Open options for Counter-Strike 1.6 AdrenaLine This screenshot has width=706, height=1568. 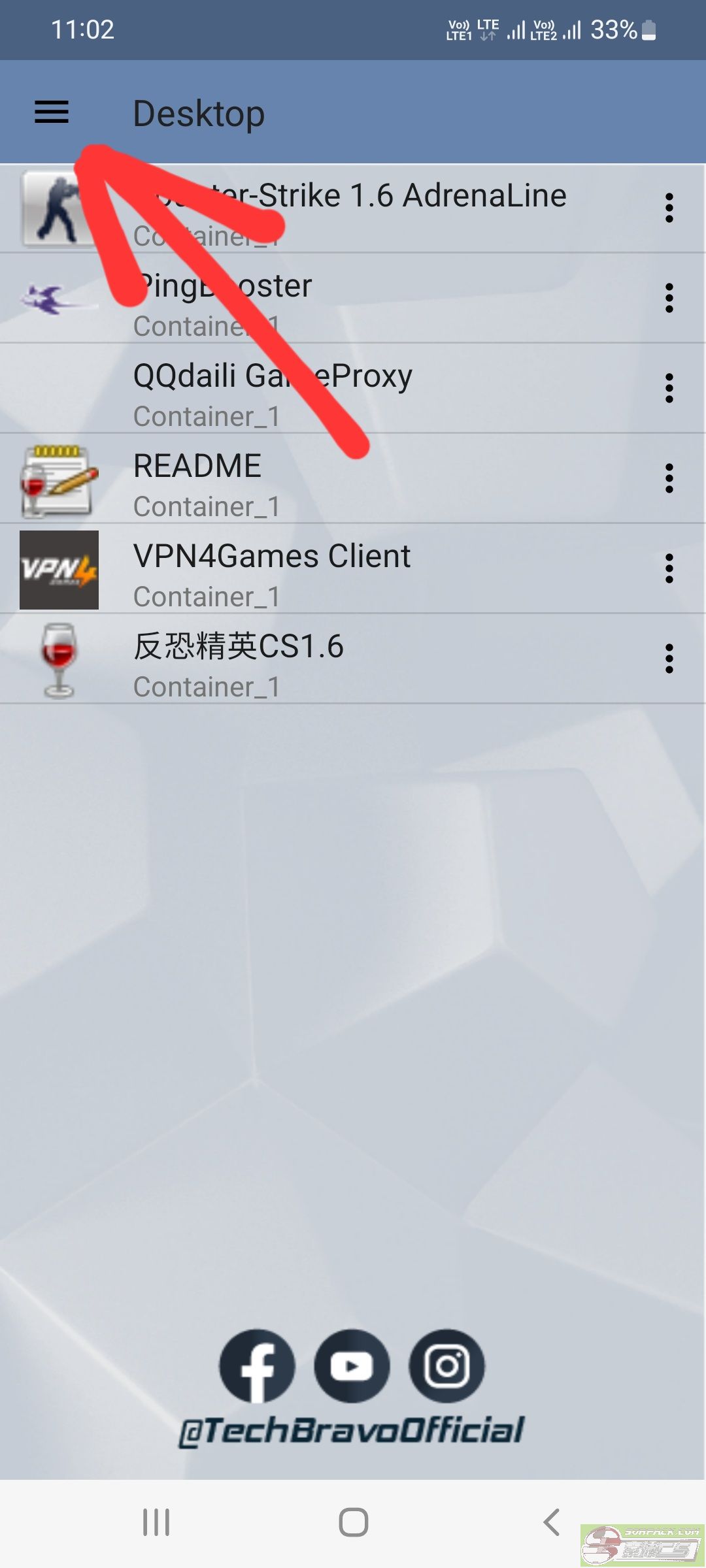[669, 208]
